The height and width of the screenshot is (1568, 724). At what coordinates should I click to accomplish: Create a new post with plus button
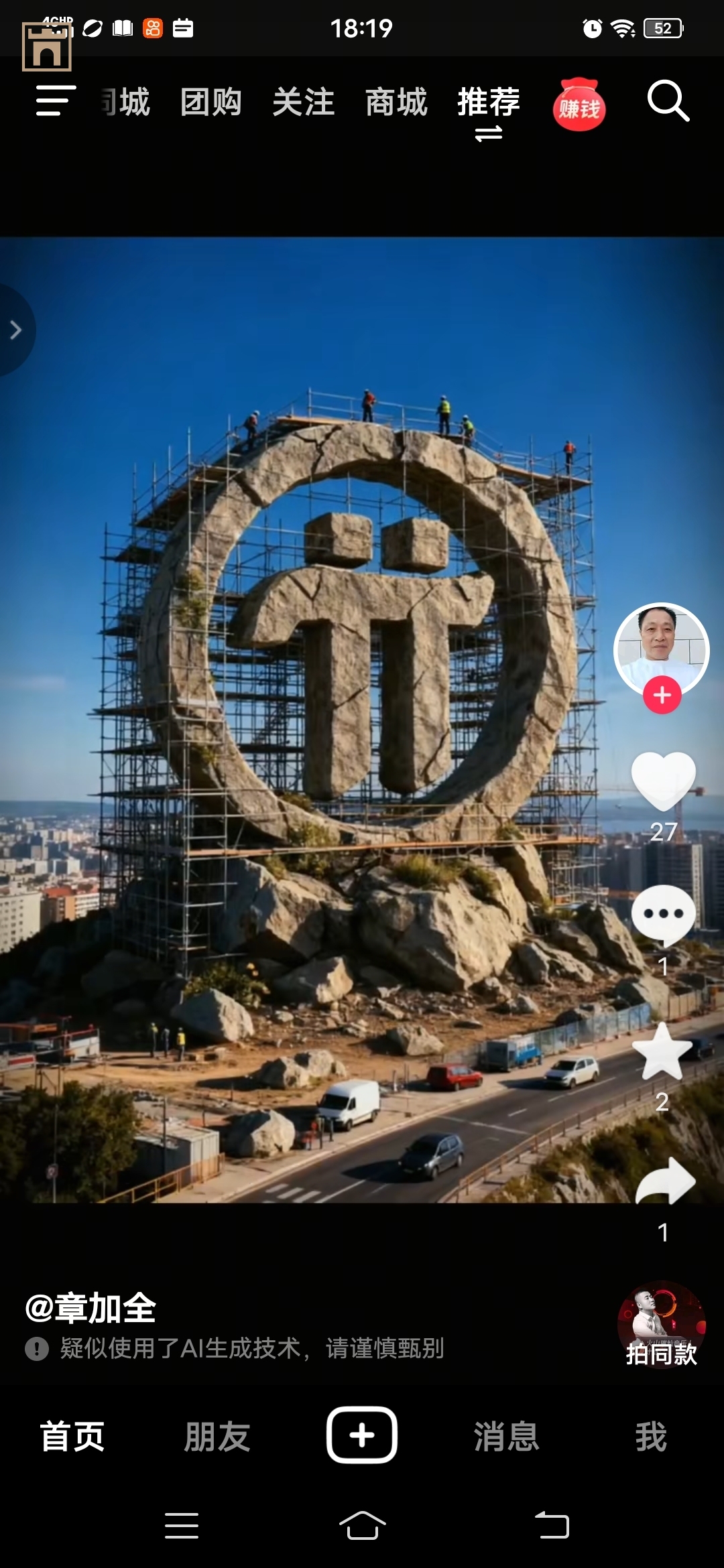[x=362, y=1435]
